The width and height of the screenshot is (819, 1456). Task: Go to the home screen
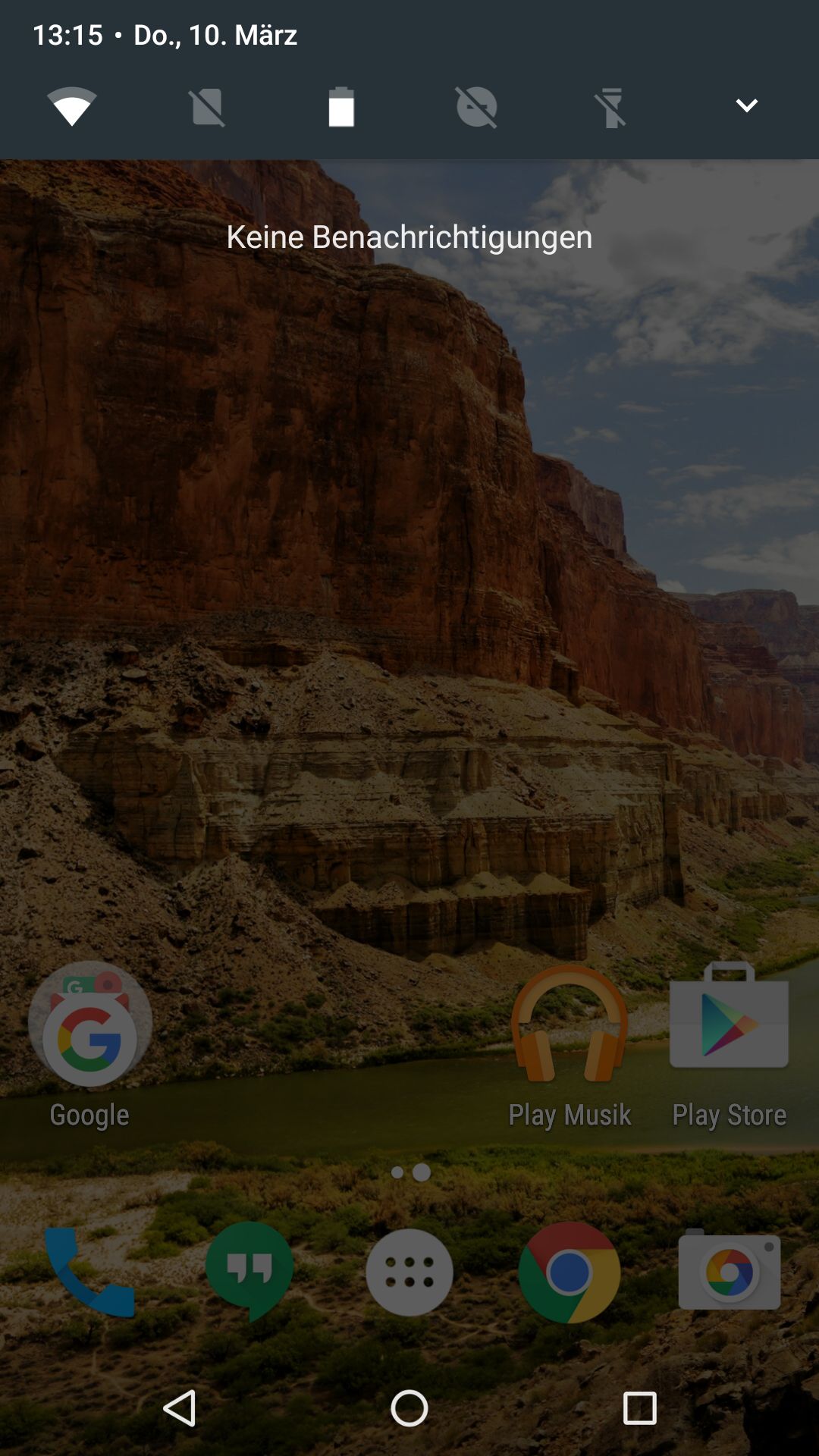(x=409, y=1409)
